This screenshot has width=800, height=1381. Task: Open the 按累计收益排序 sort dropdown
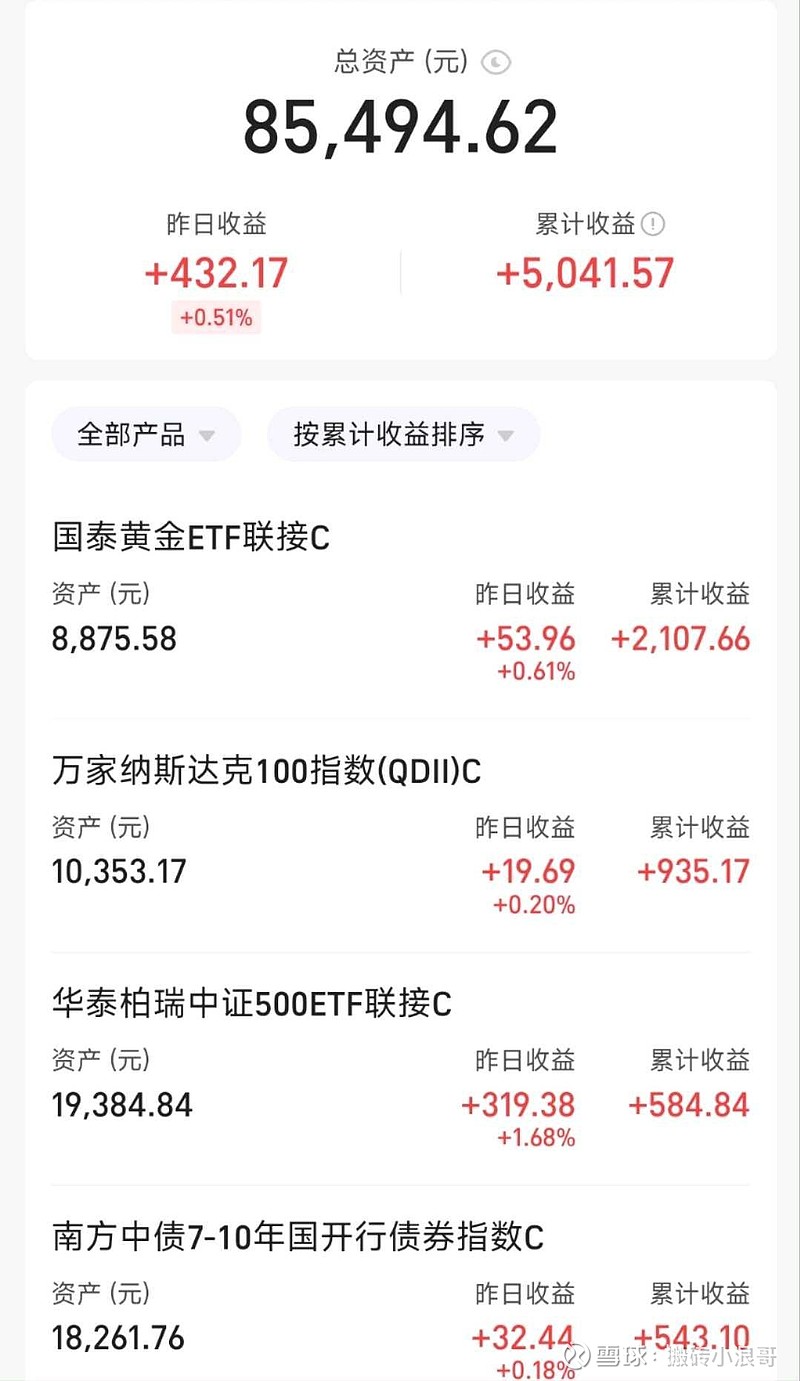[x=403, y=434]
